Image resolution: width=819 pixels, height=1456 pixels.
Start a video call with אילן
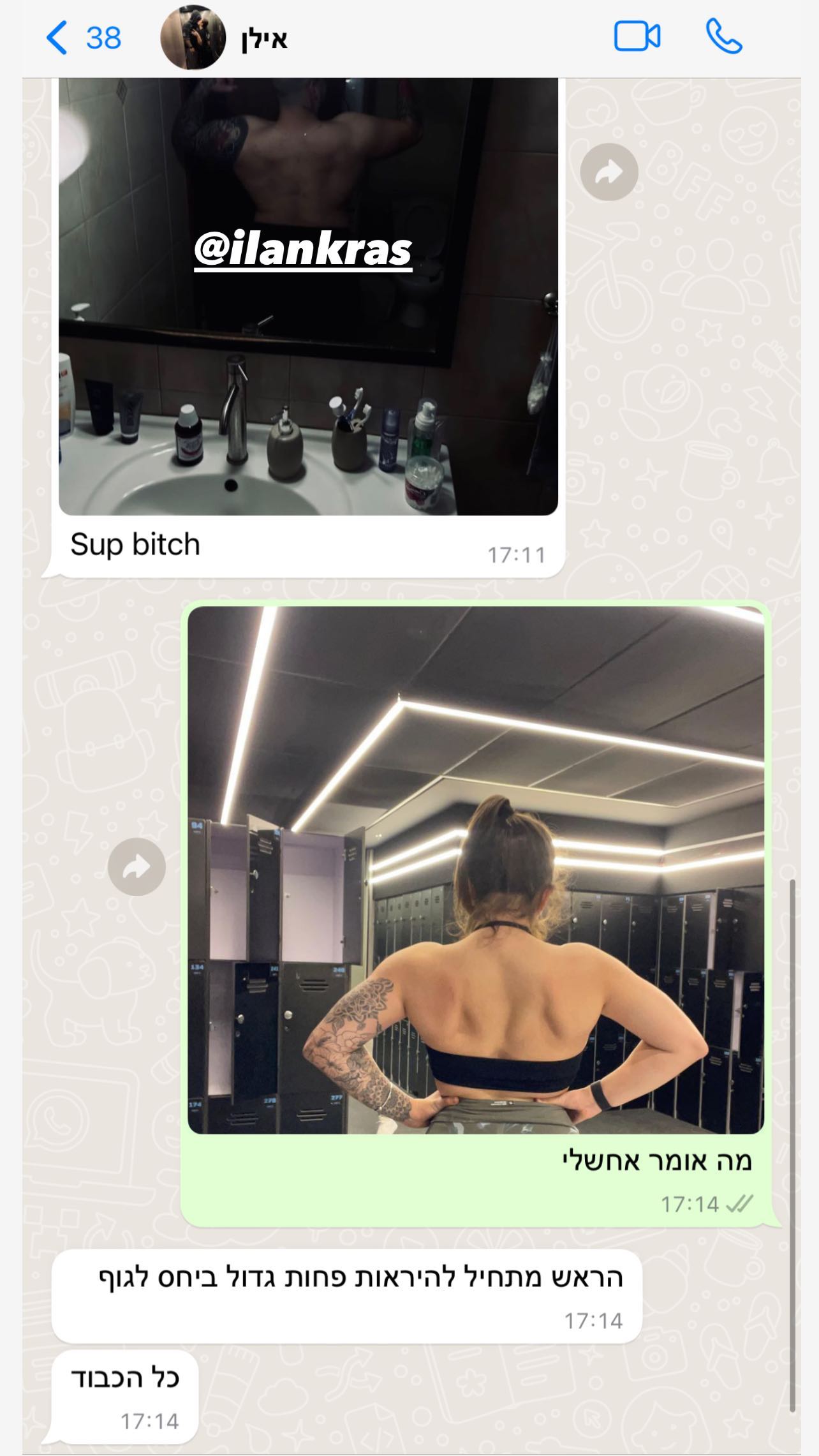pyautogui.click(x=637, y=36)
